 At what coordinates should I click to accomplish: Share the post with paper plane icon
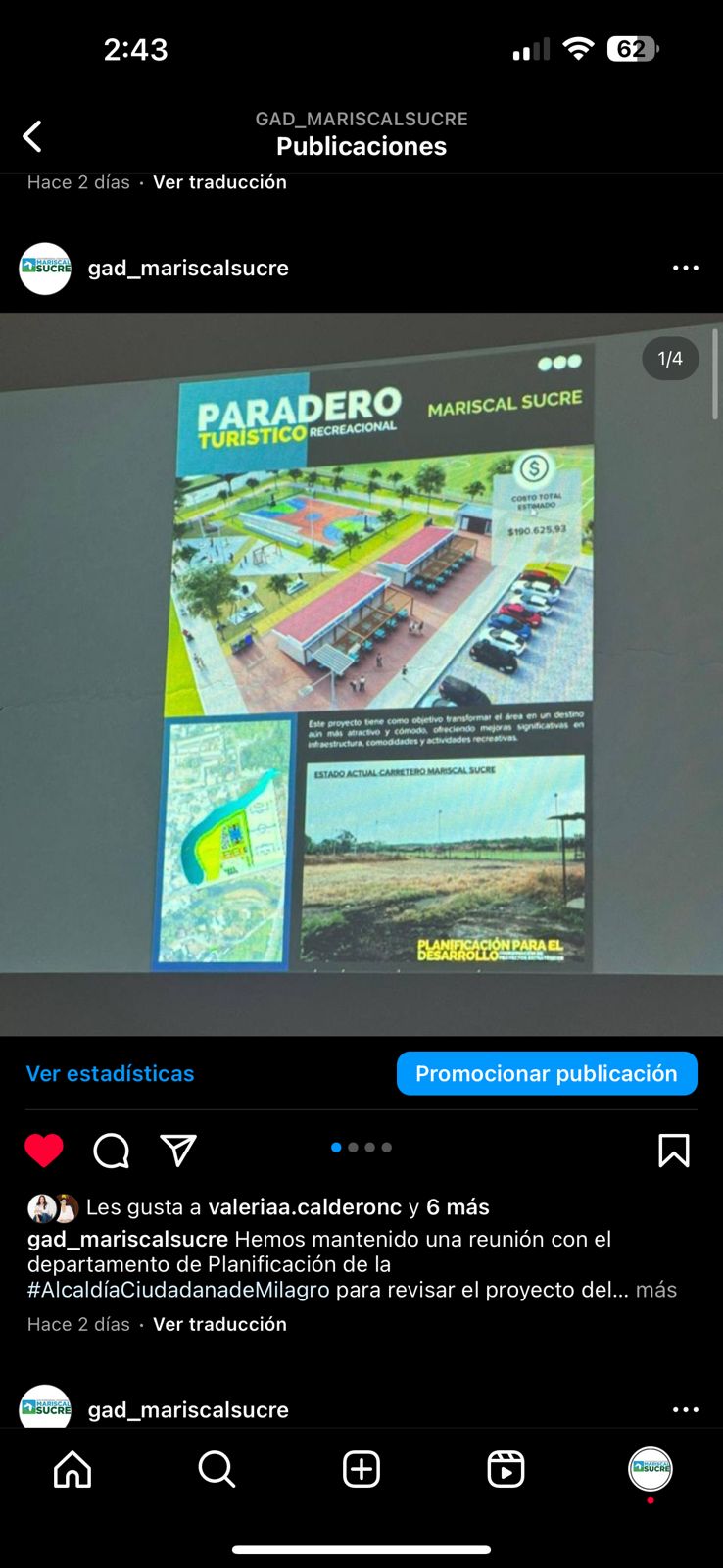(x=178, y=1150)
